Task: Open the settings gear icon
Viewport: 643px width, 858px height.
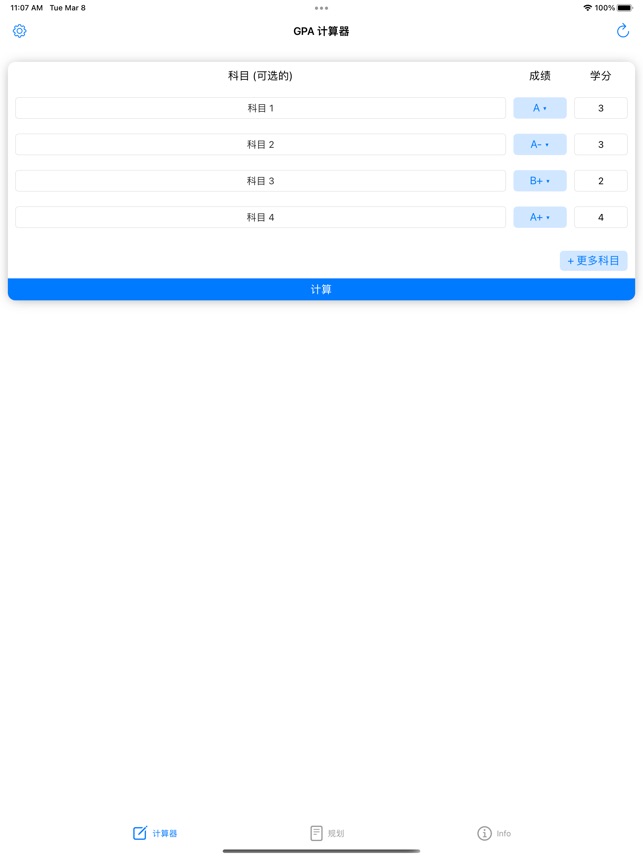Action: [x=19, y=31]
